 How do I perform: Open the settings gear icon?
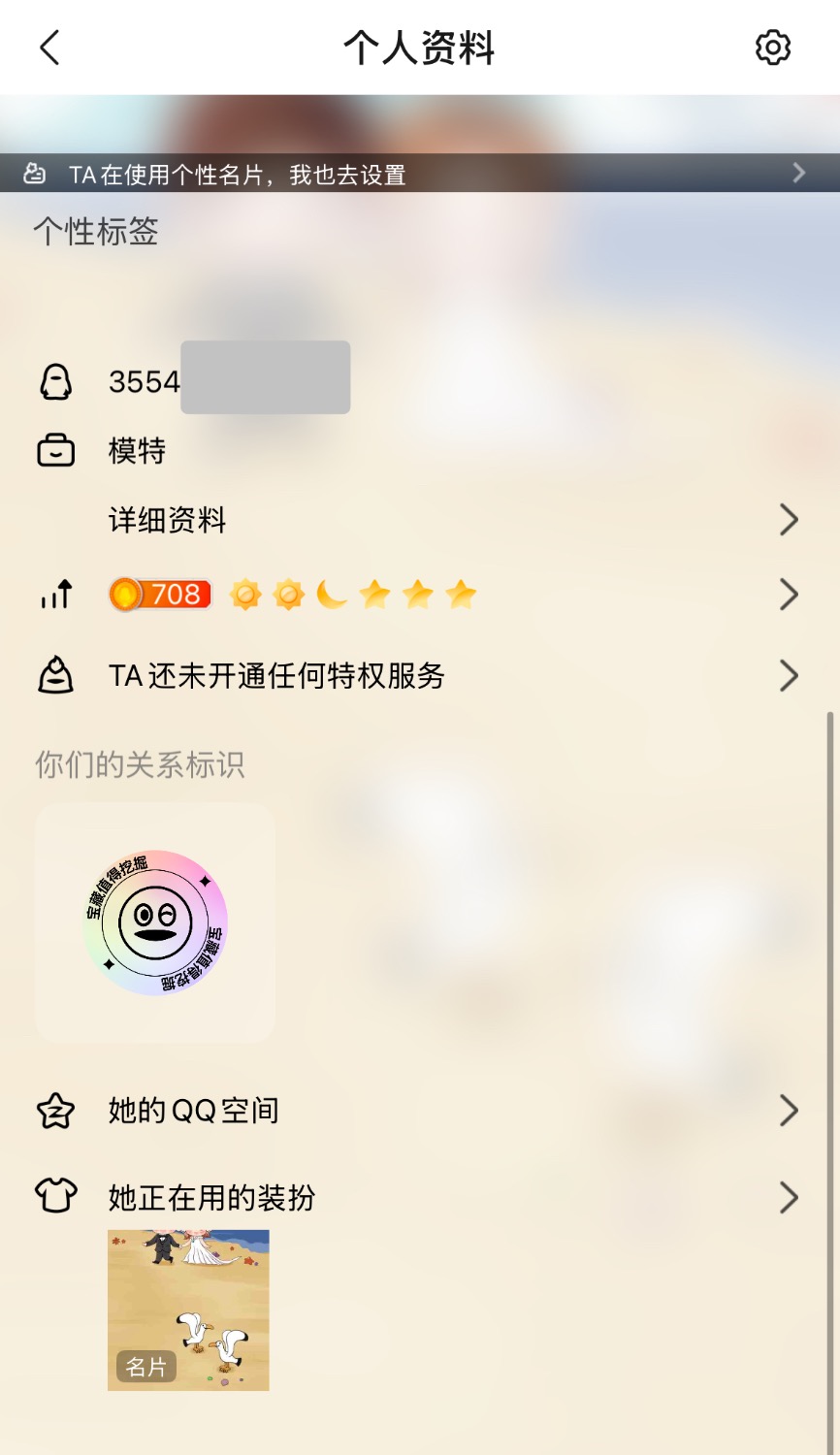(x=772, y=48)
